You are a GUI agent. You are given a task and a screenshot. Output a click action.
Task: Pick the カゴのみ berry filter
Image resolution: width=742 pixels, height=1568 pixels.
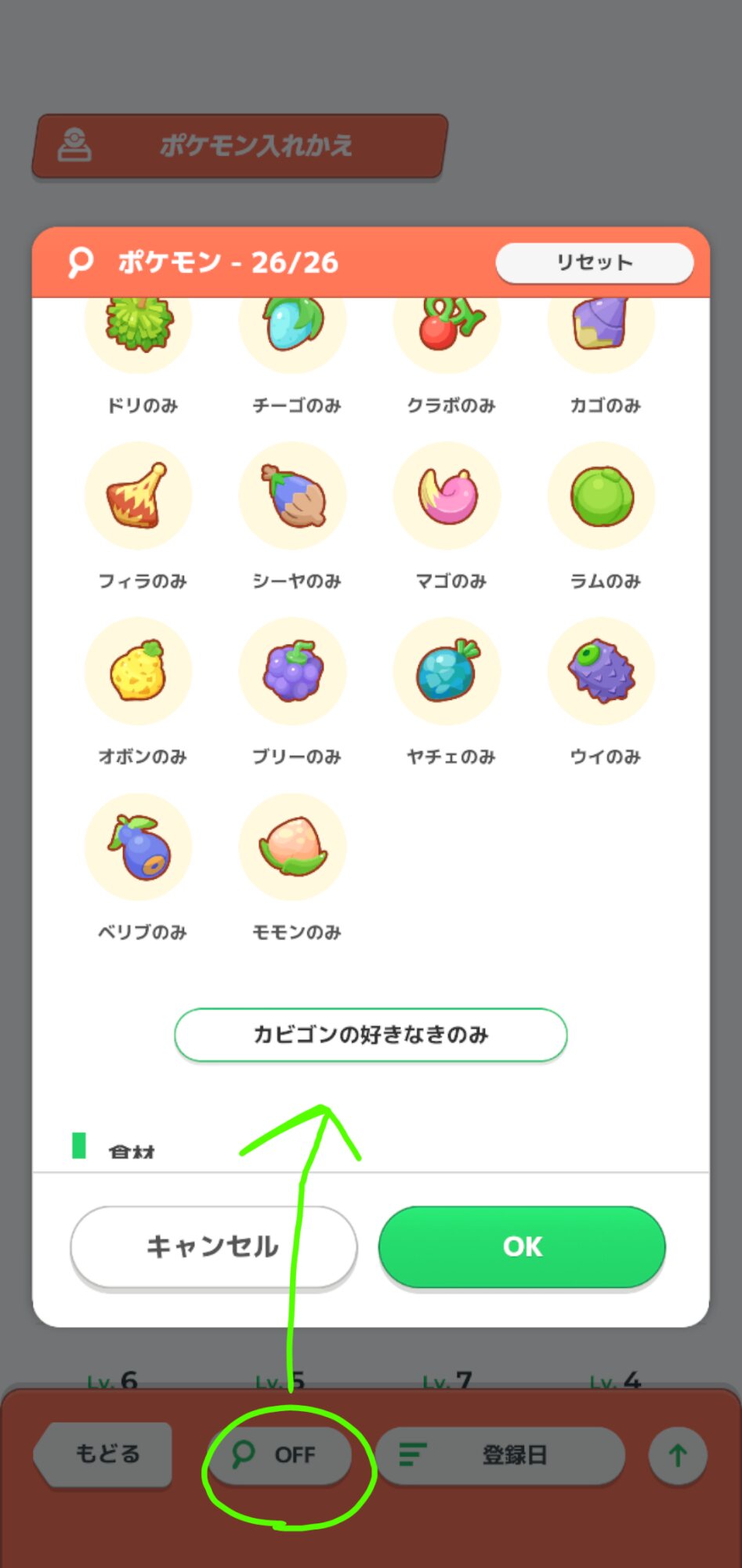point(601,329)
